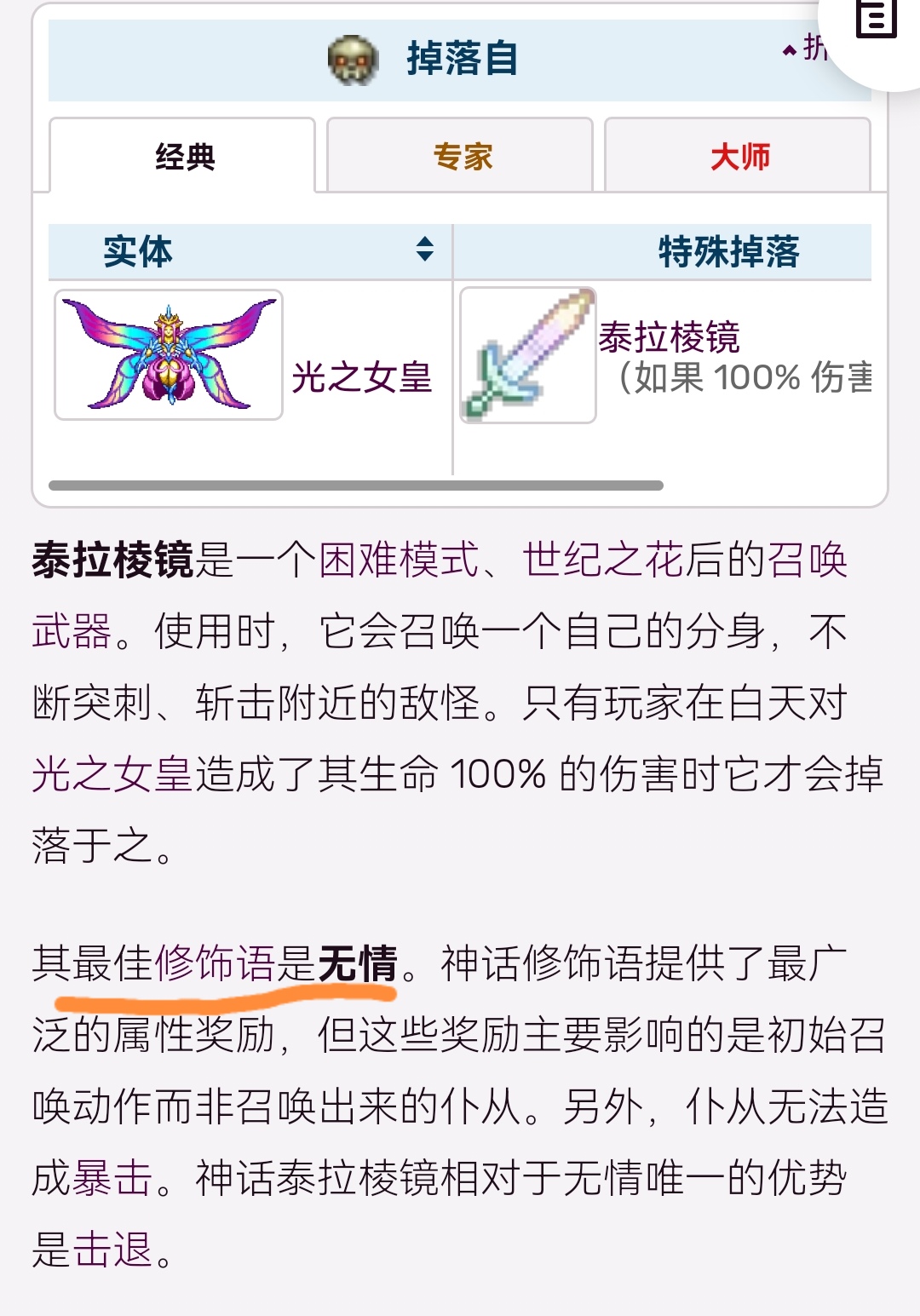Open 光之女皇 link in the table
Viewport: 920px width, 1316px height.
[361, 377]
